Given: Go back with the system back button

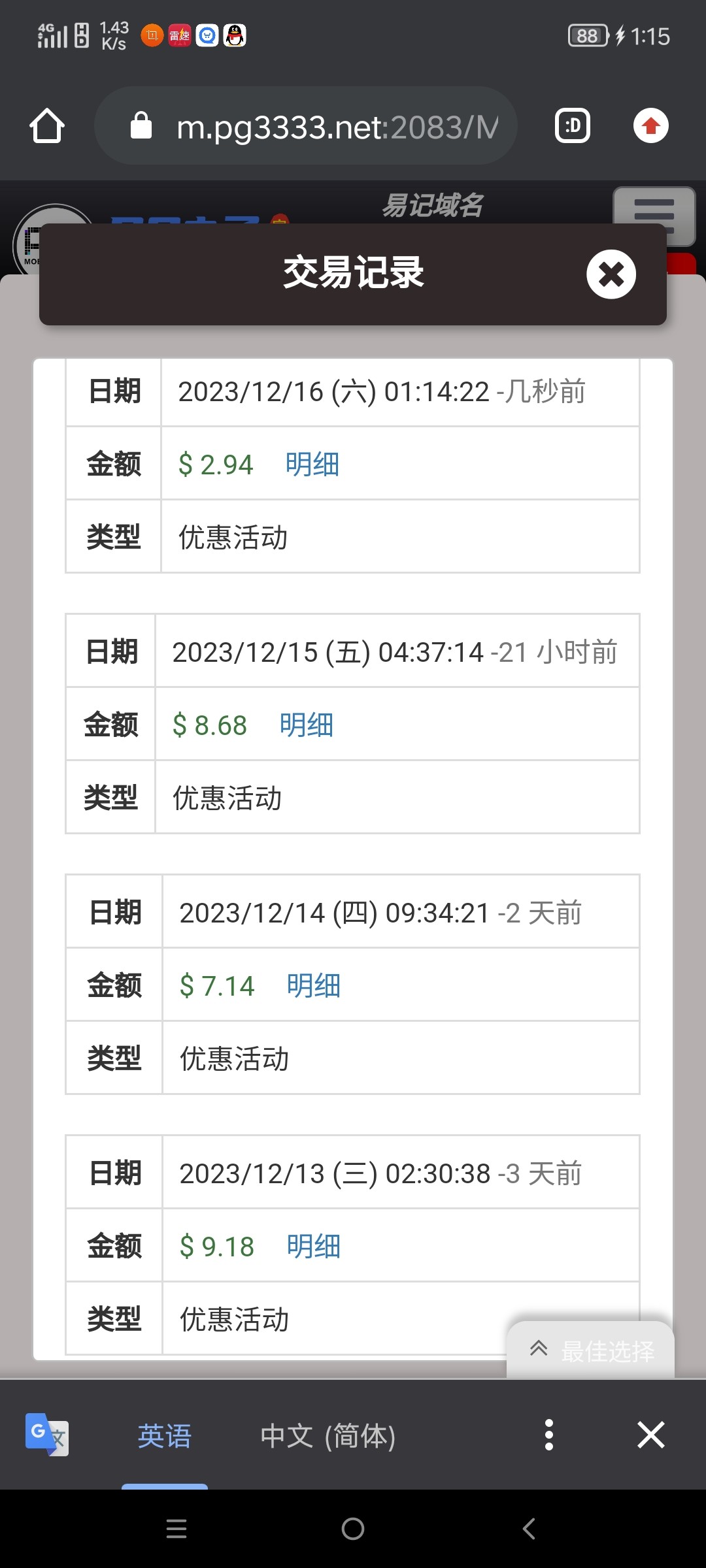Looking at the screenshot, I should [529, 1529].
